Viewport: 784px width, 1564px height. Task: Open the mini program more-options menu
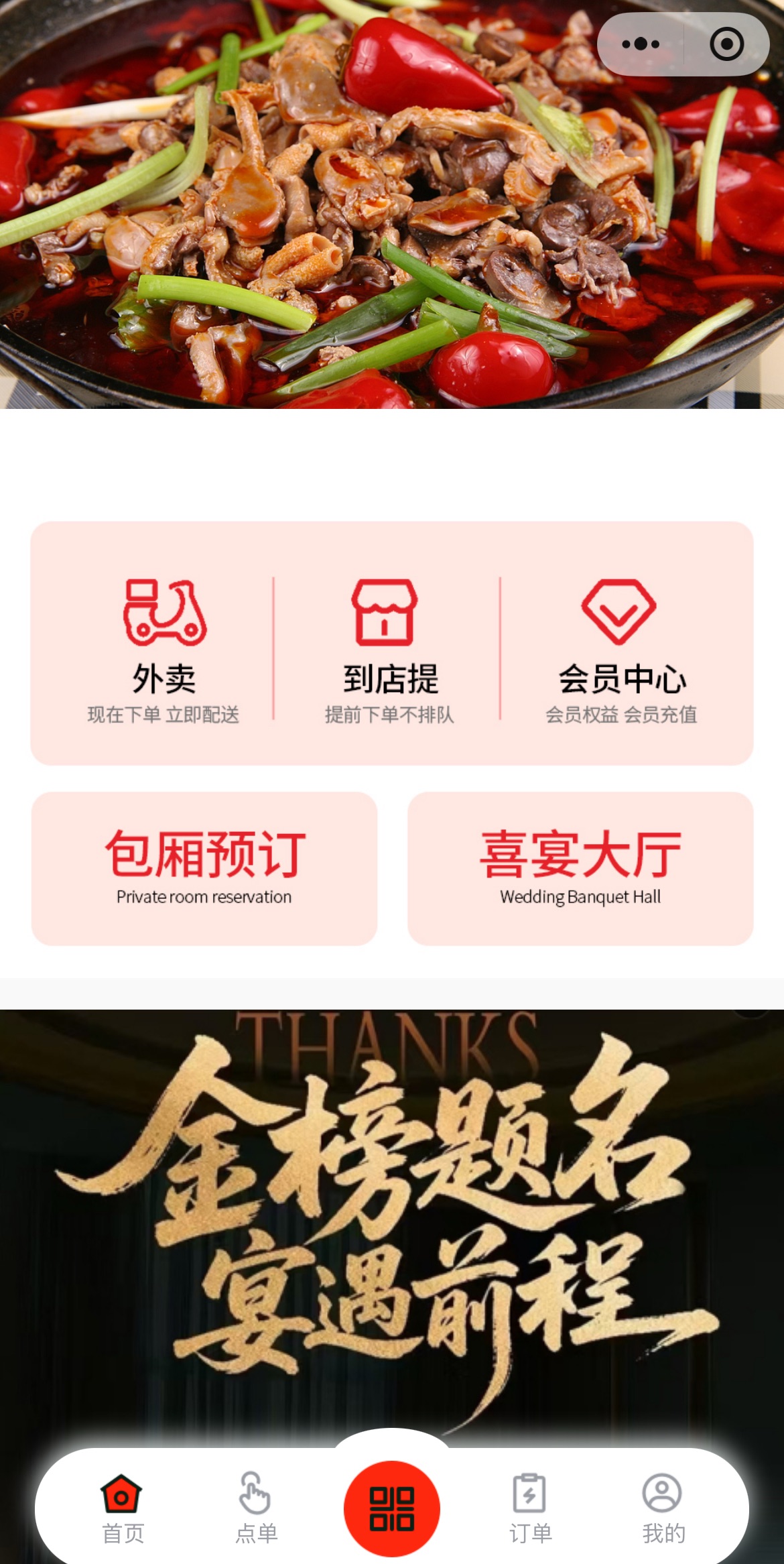(641, 44)
